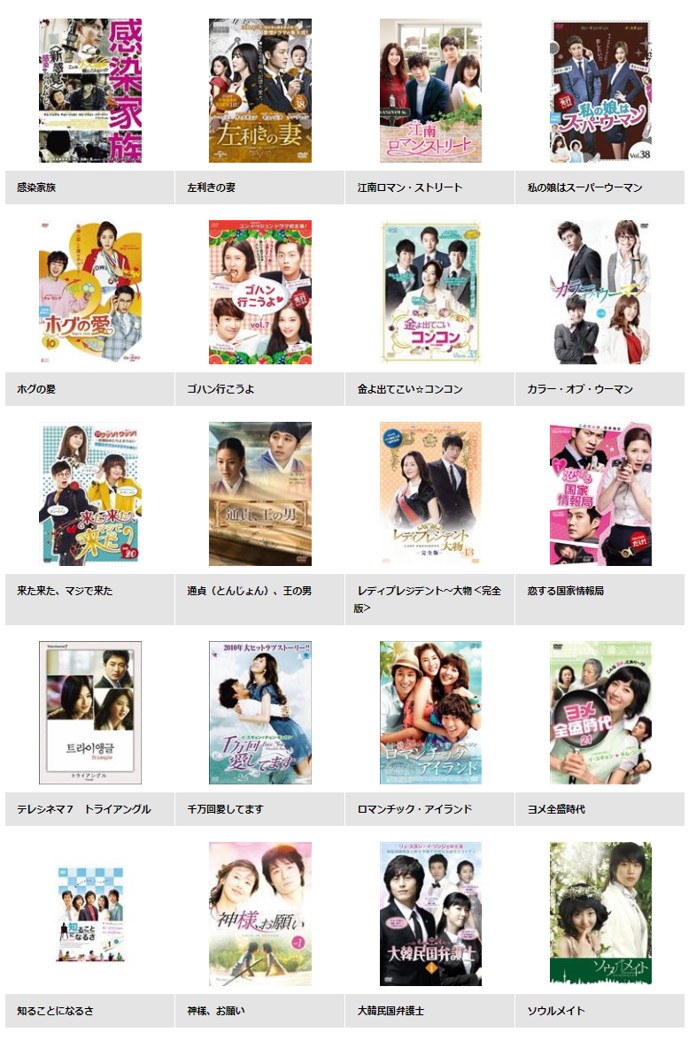
Task: Select the 左利きの妻 drama cover
Action: (260, 91)
